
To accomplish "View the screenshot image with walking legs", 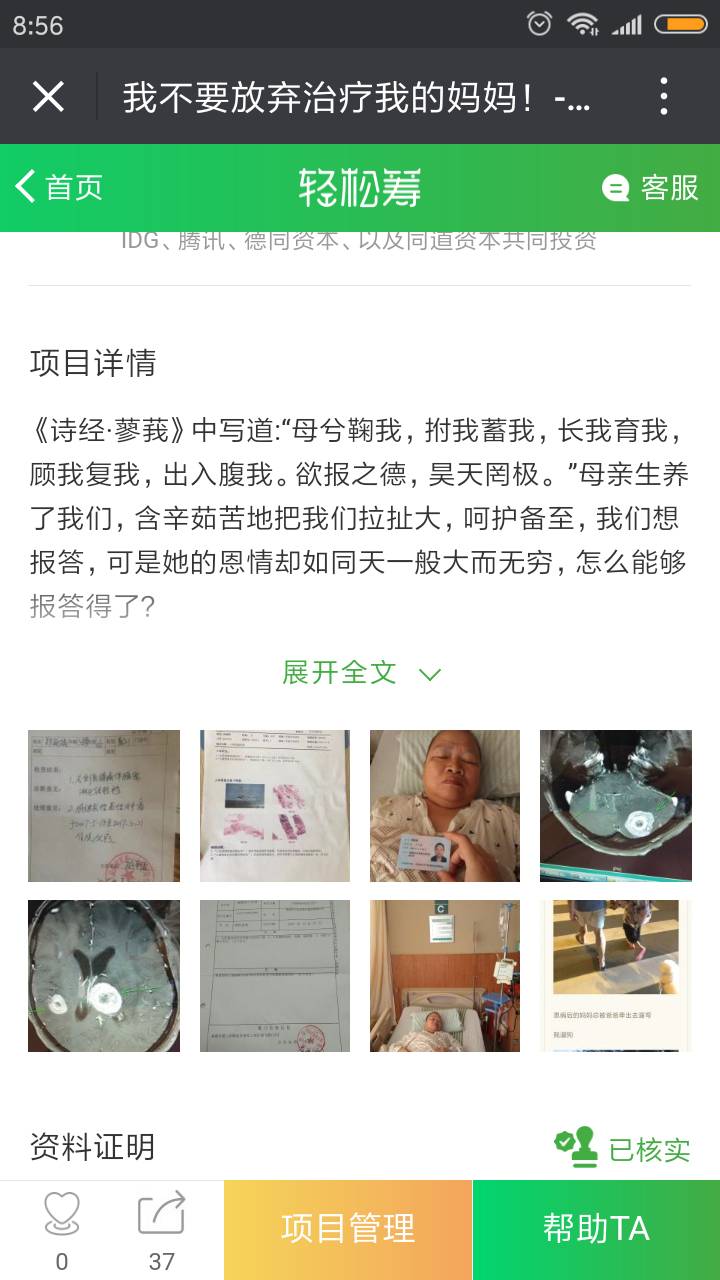I will point(616,976).
